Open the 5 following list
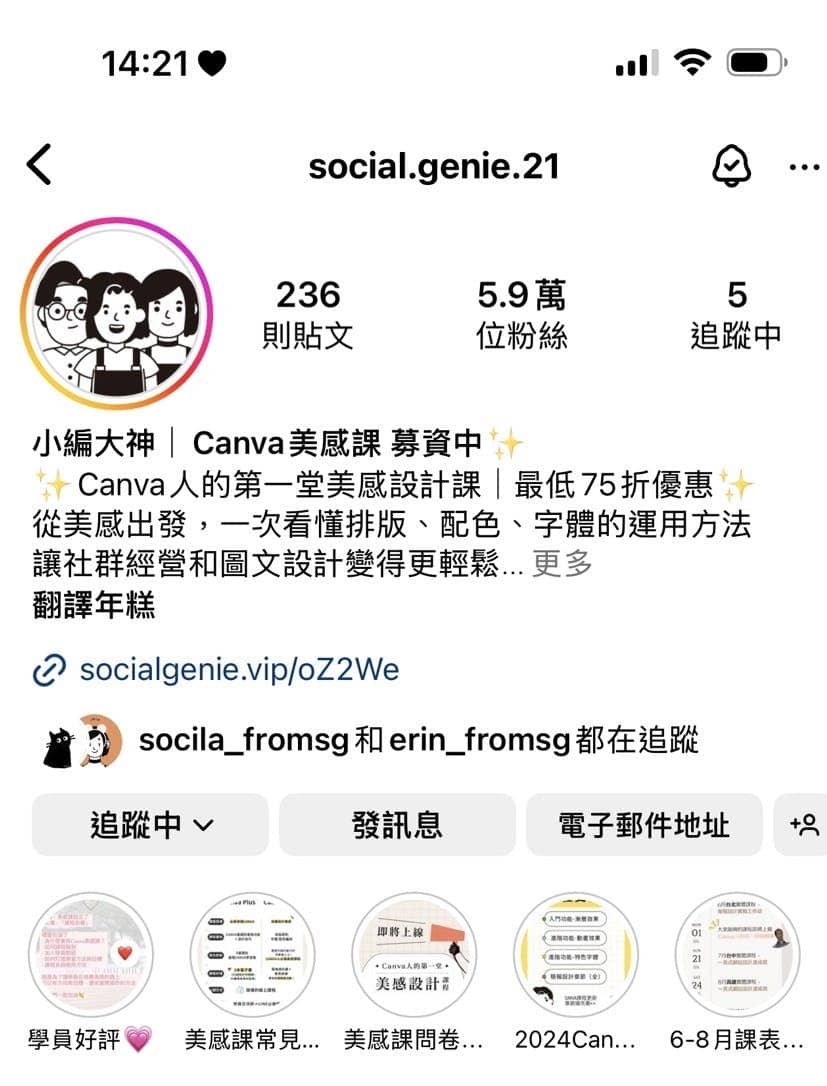 pyautogui.click(x=735, y=314)
